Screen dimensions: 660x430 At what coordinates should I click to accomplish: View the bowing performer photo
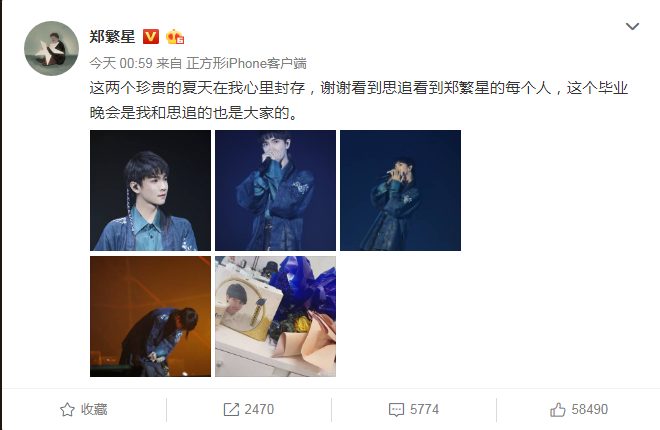(x=150, y=316)
